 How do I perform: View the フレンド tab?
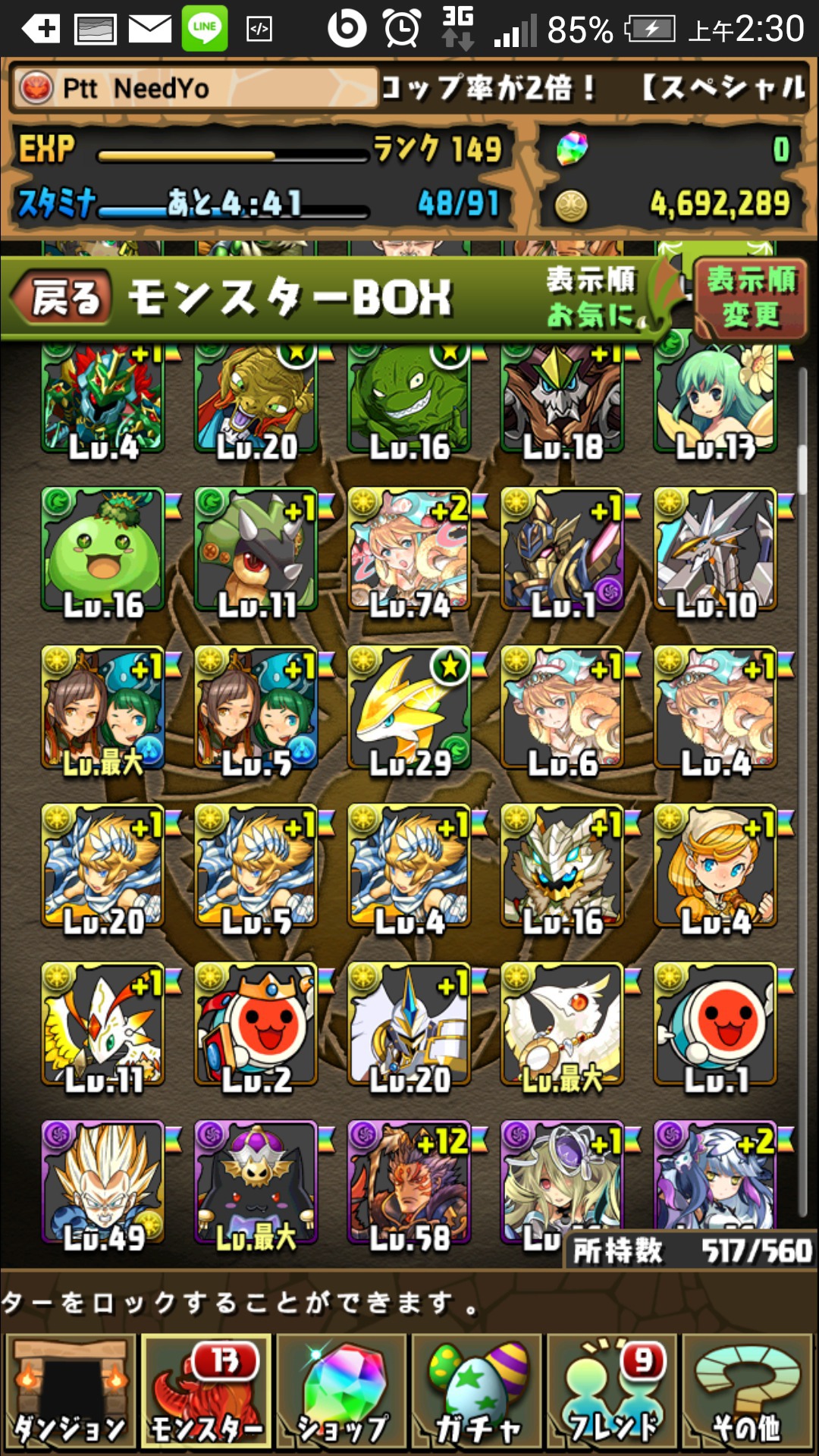(613, 1394)
